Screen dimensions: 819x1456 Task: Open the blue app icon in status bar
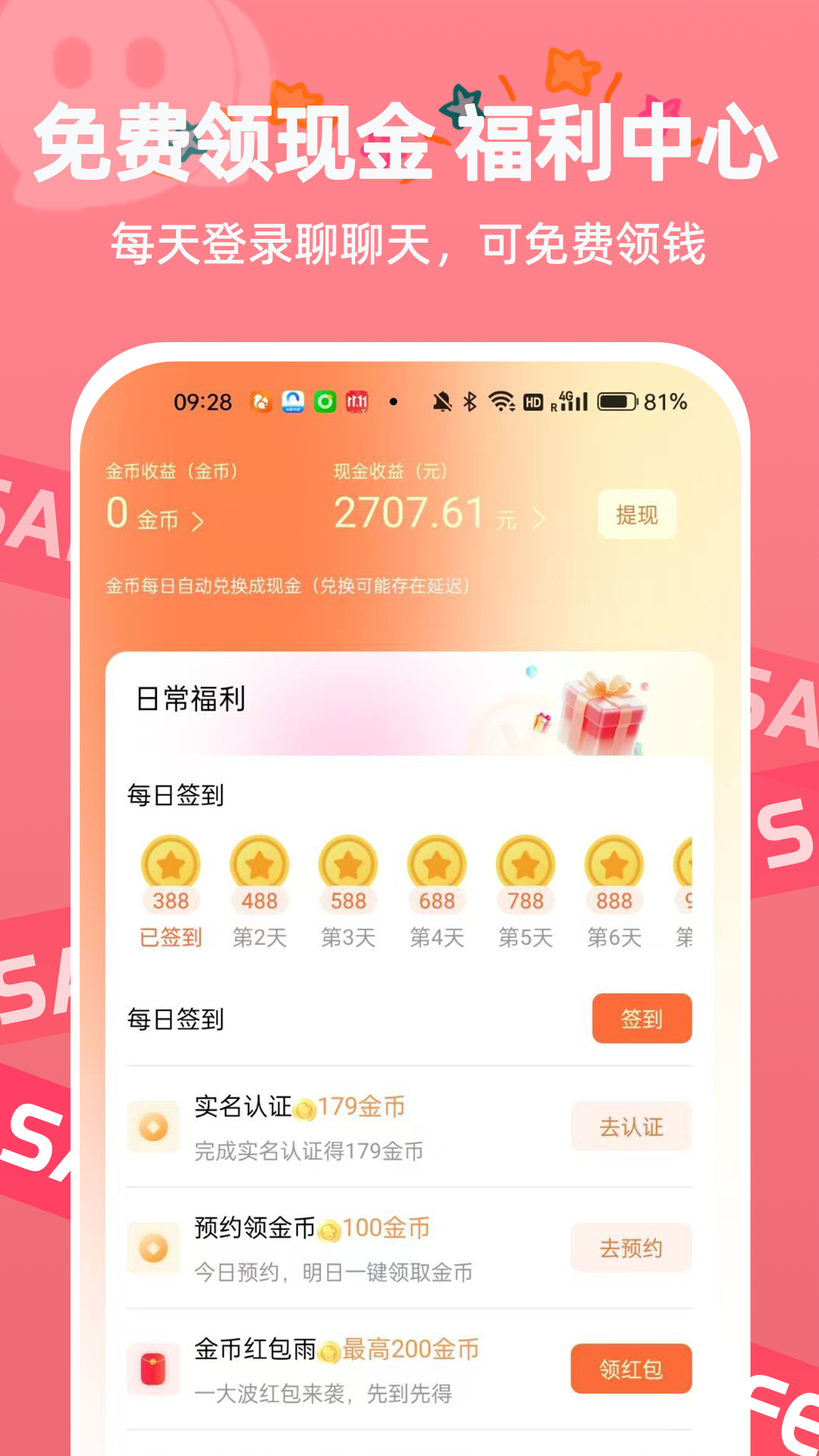point(292,402)
